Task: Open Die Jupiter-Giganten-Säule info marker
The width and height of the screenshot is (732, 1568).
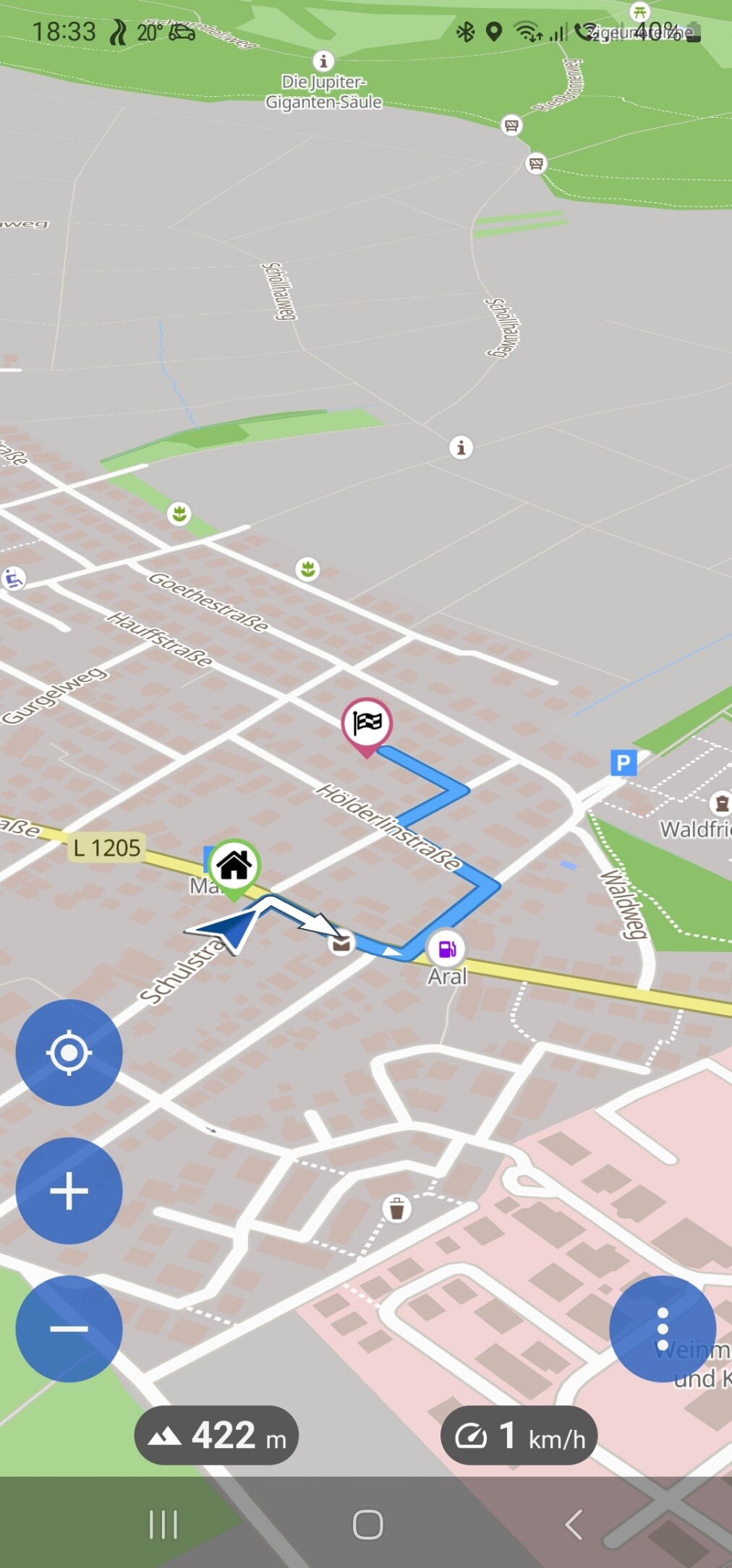Action: [323, 61]
